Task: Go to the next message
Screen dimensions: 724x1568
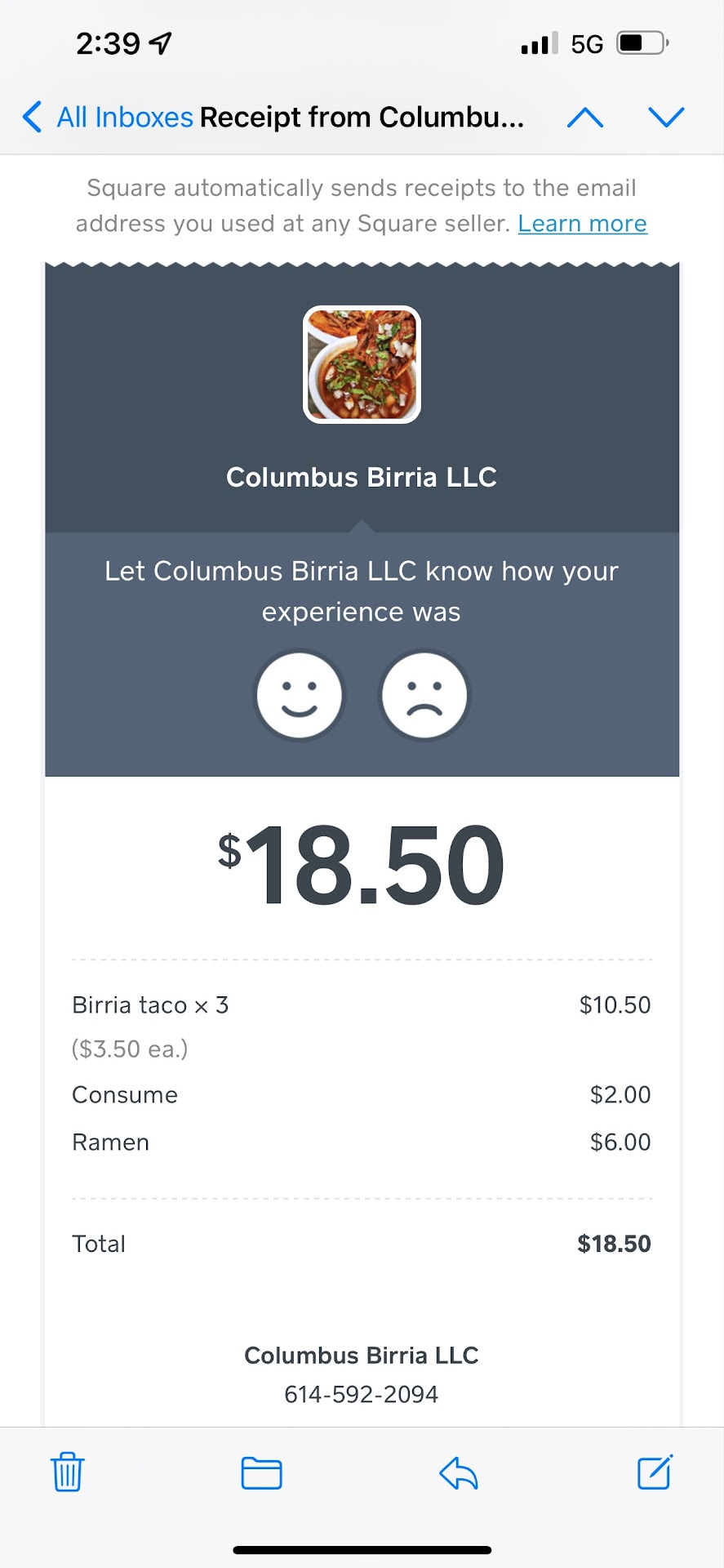Action: pyautogui.click(x=666, y=118)
